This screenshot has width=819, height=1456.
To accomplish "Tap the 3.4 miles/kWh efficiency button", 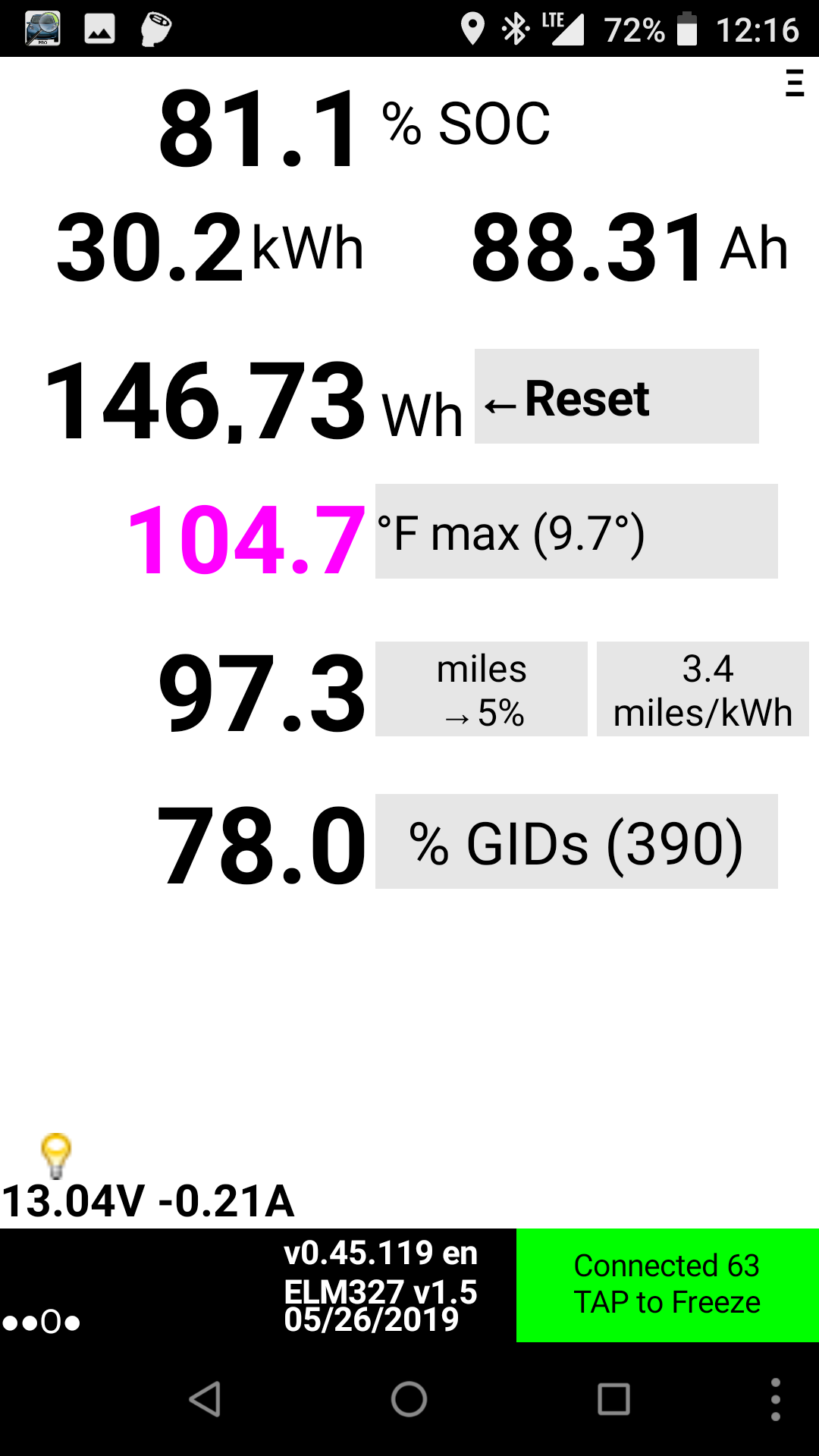I will (x=702, y=689).
